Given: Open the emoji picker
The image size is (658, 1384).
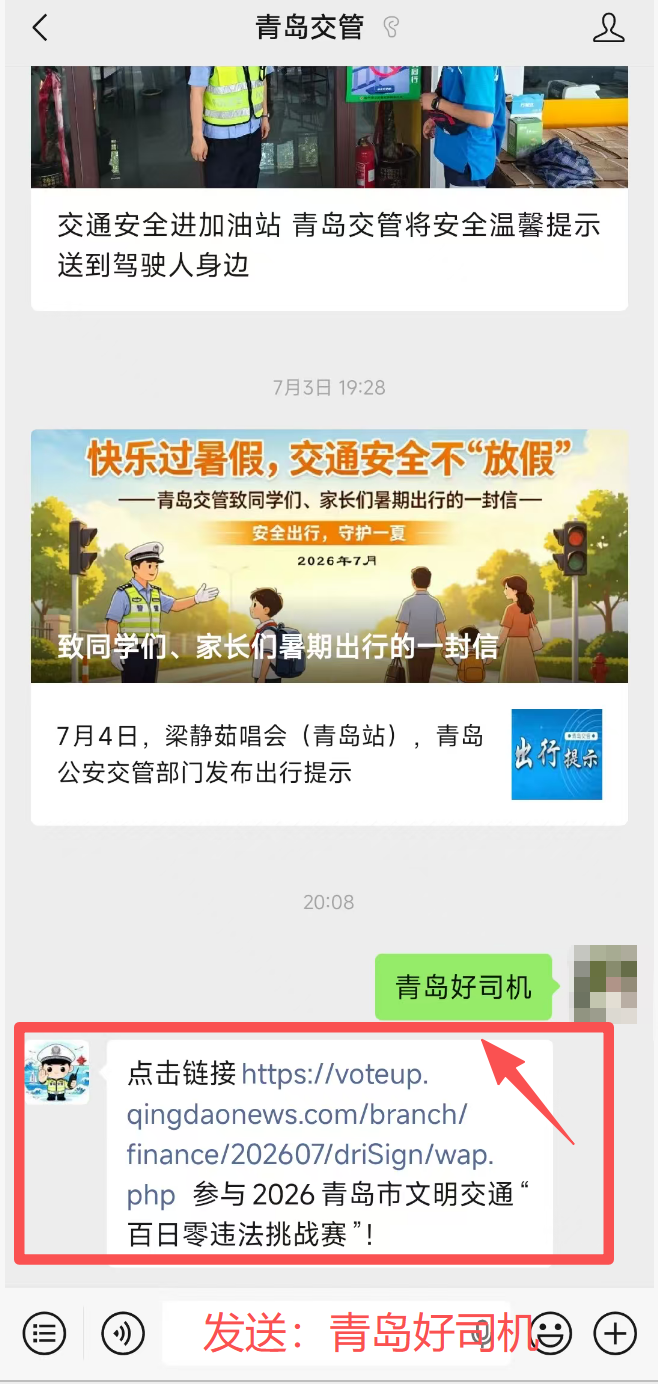Looking at the screenshot, I should point(550,1333).
